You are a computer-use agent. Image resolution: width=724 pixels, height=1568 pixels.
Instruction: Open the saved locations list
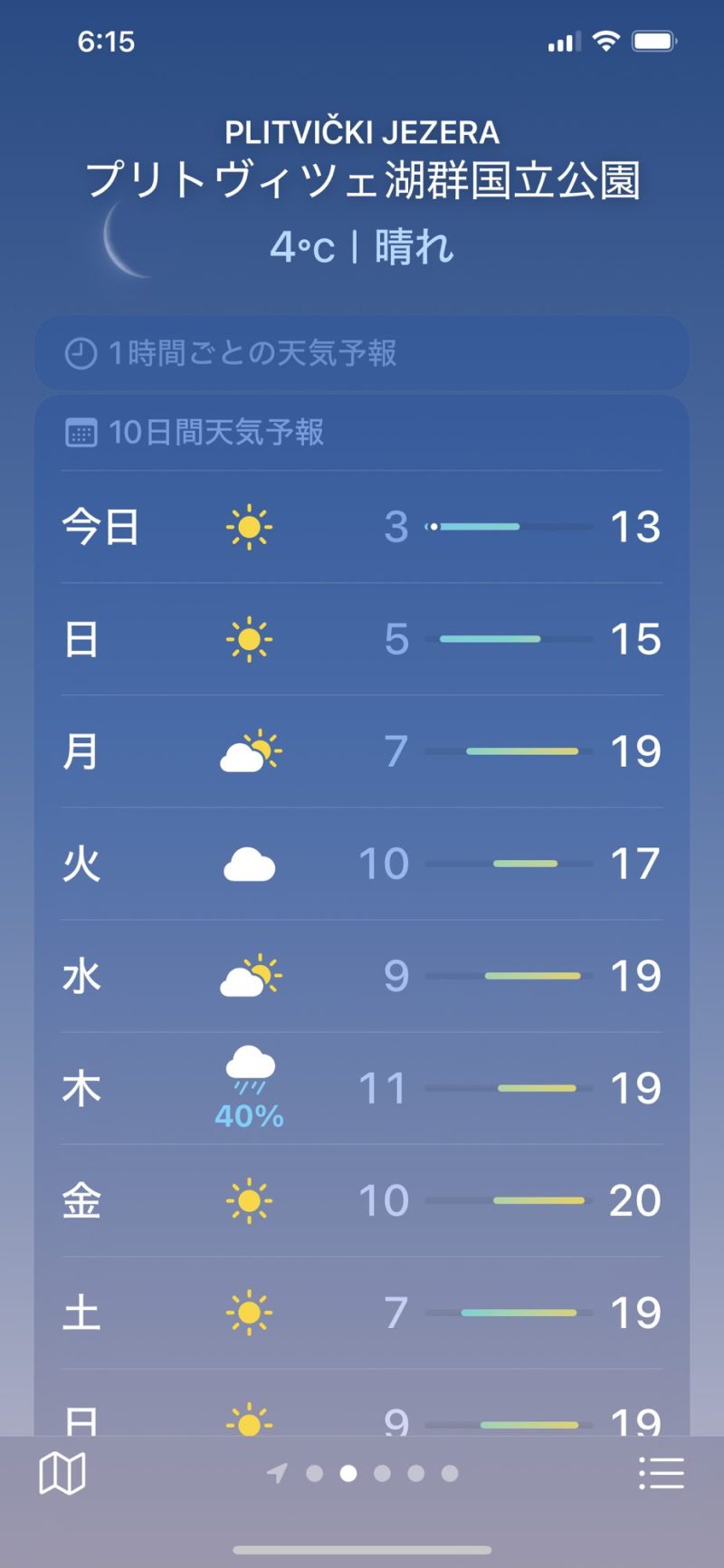click(x=662, y=1474)
